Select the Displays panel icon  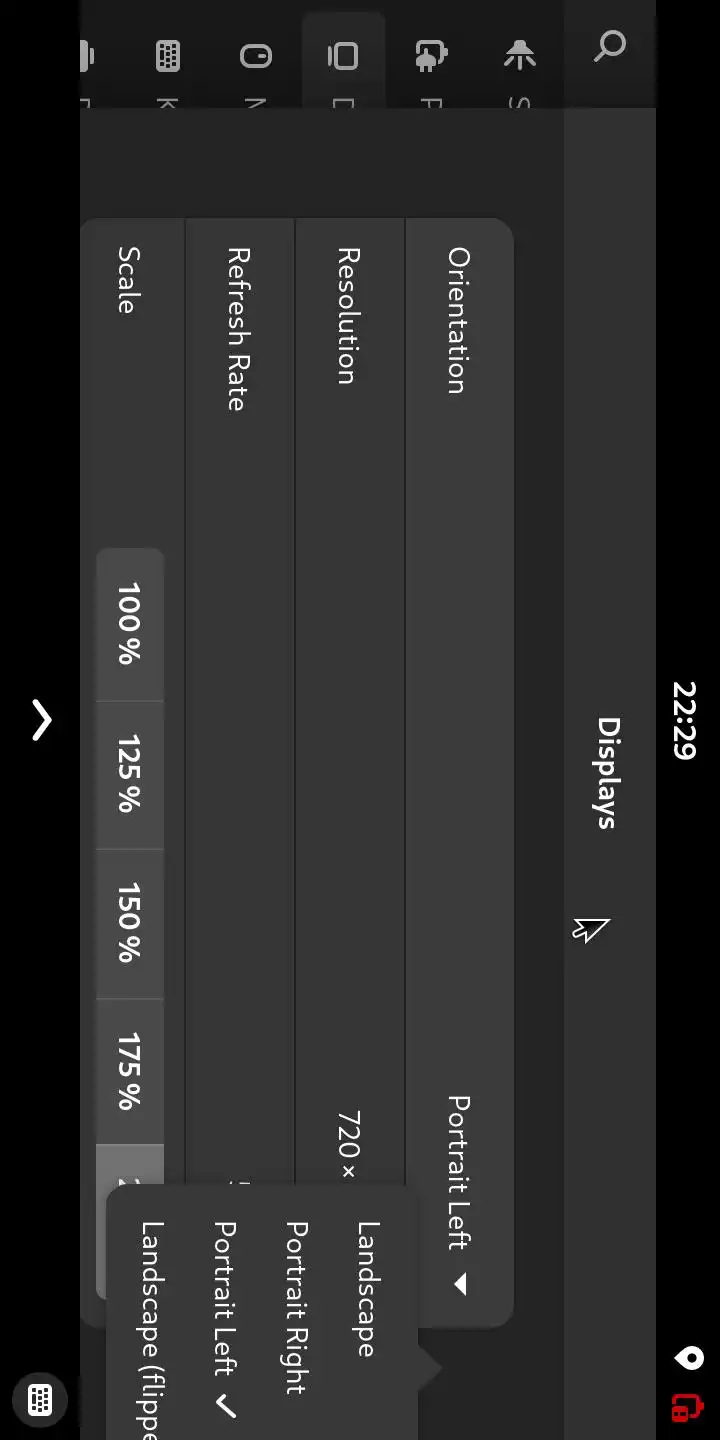point(343,56)
